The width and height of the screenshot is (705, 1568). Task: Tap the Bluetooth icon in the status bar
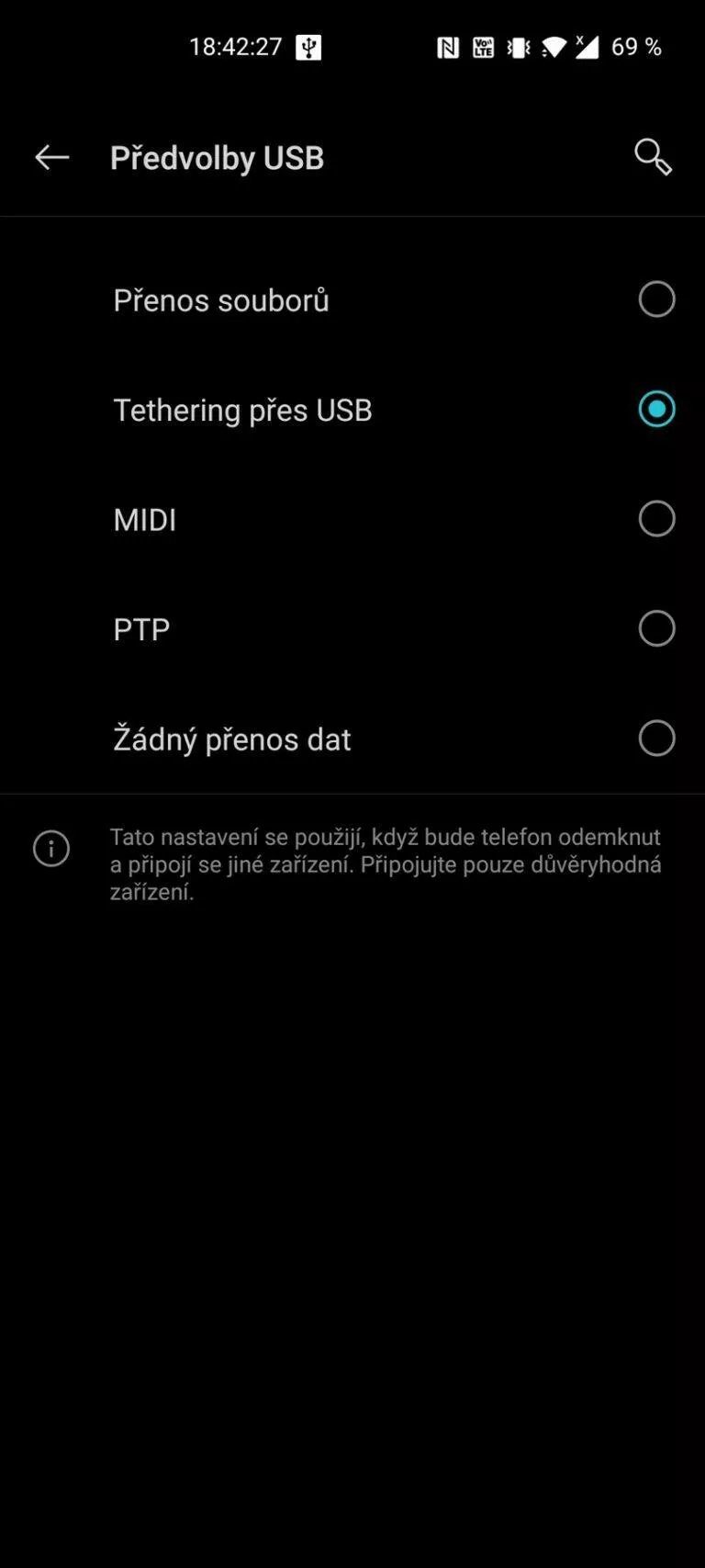[x=517, y=46]
